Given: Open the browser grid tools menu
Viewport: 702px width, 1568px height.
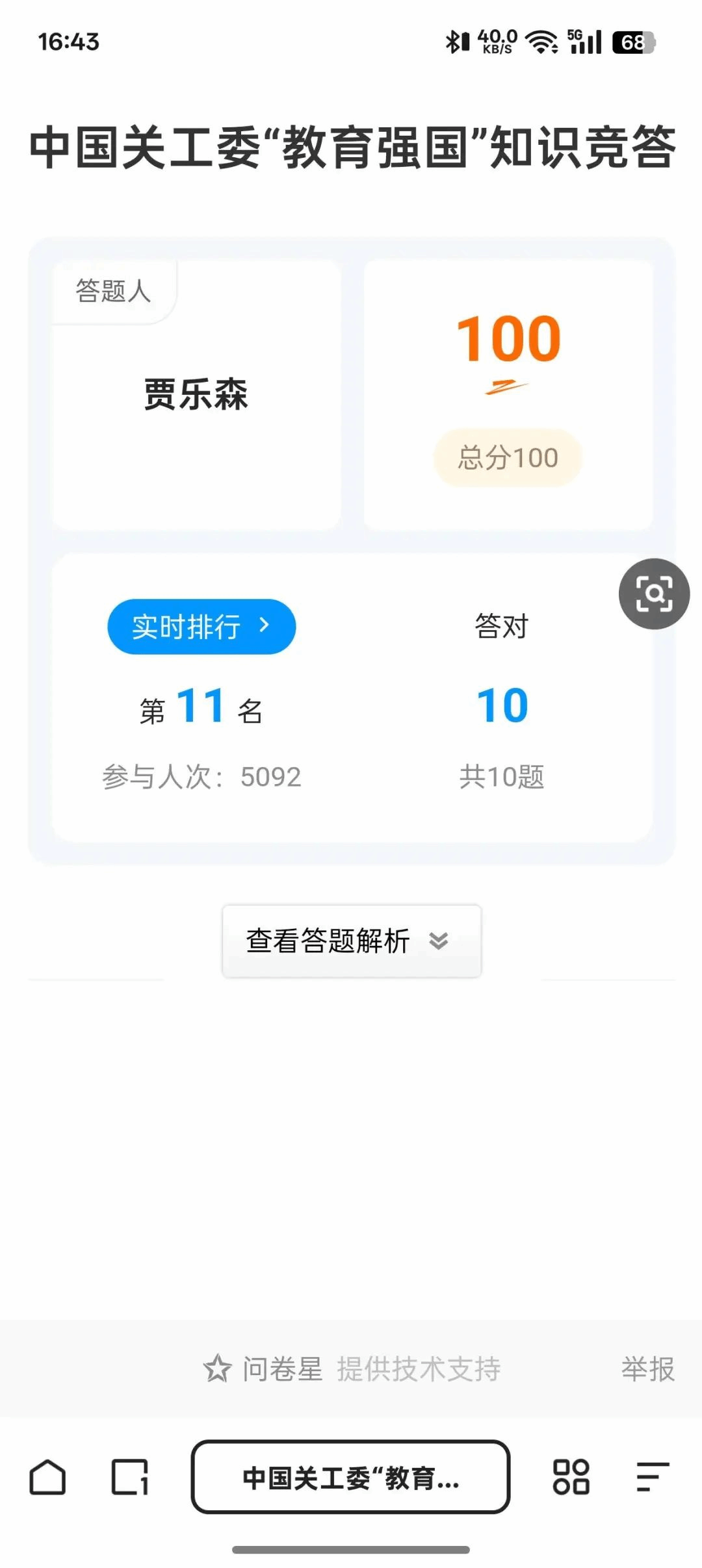Looking at the screenshot, I should click(x=571, y=1477).
